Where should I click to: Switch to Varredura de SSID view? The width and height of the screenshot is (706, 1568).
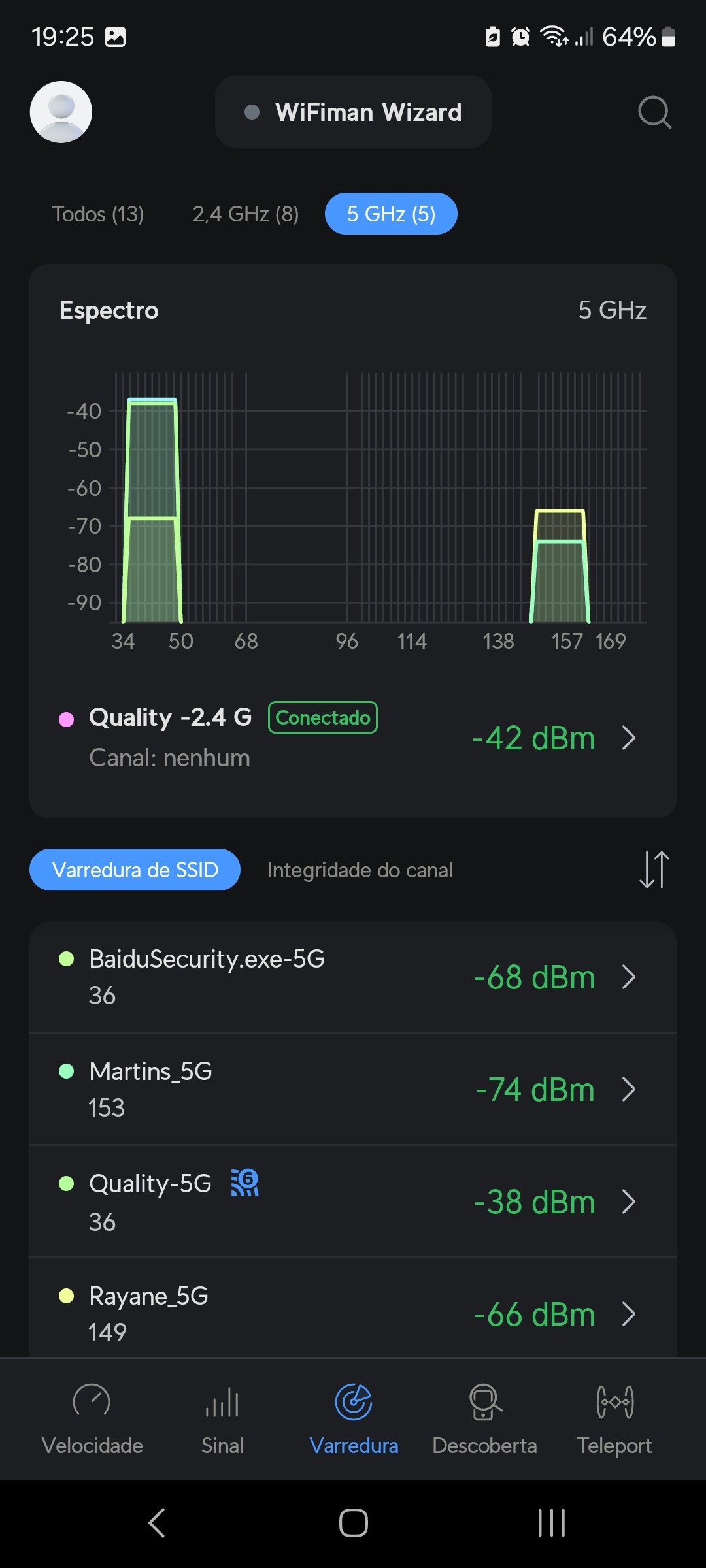pyautogui.click(x=135, y=870)
